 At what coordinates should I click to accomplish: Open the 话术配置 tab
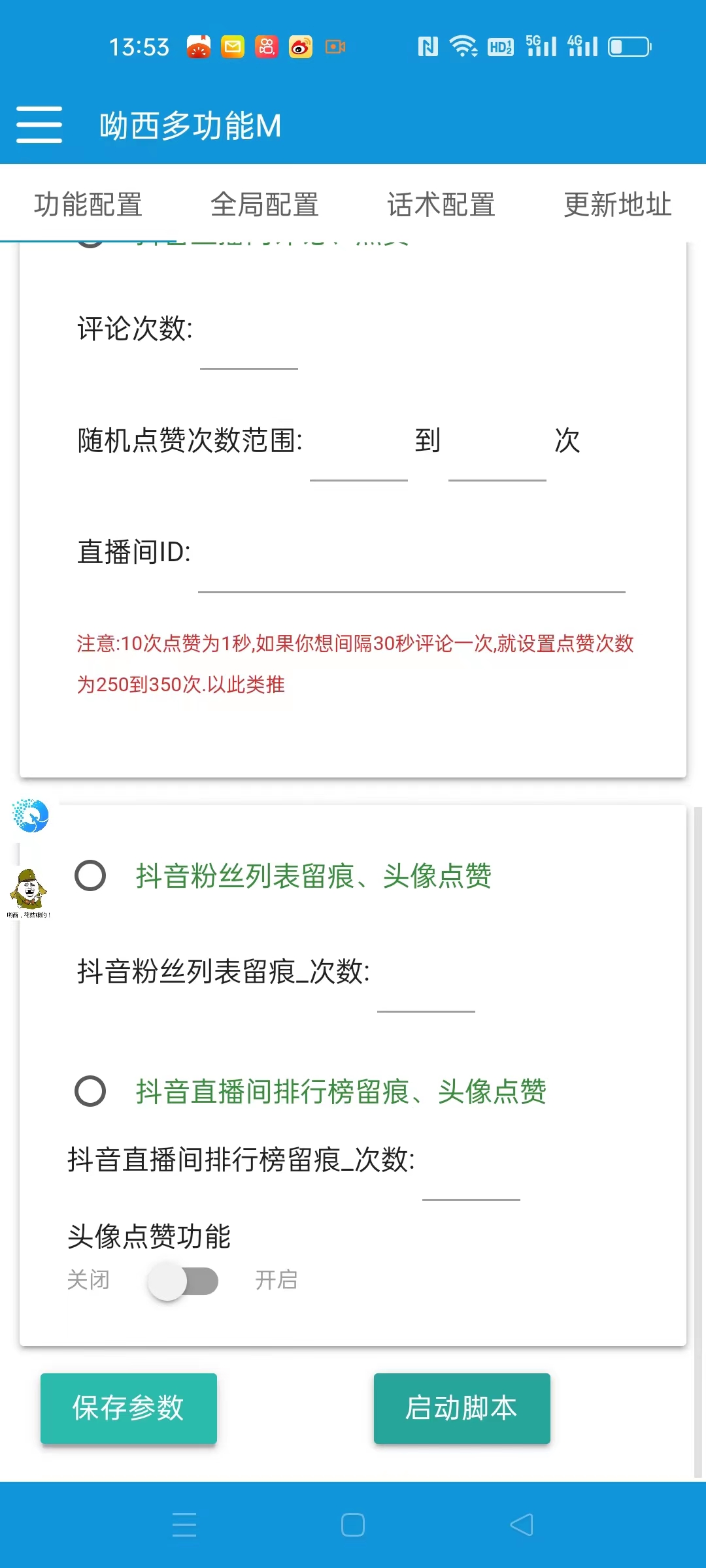[x=442, y=204]
